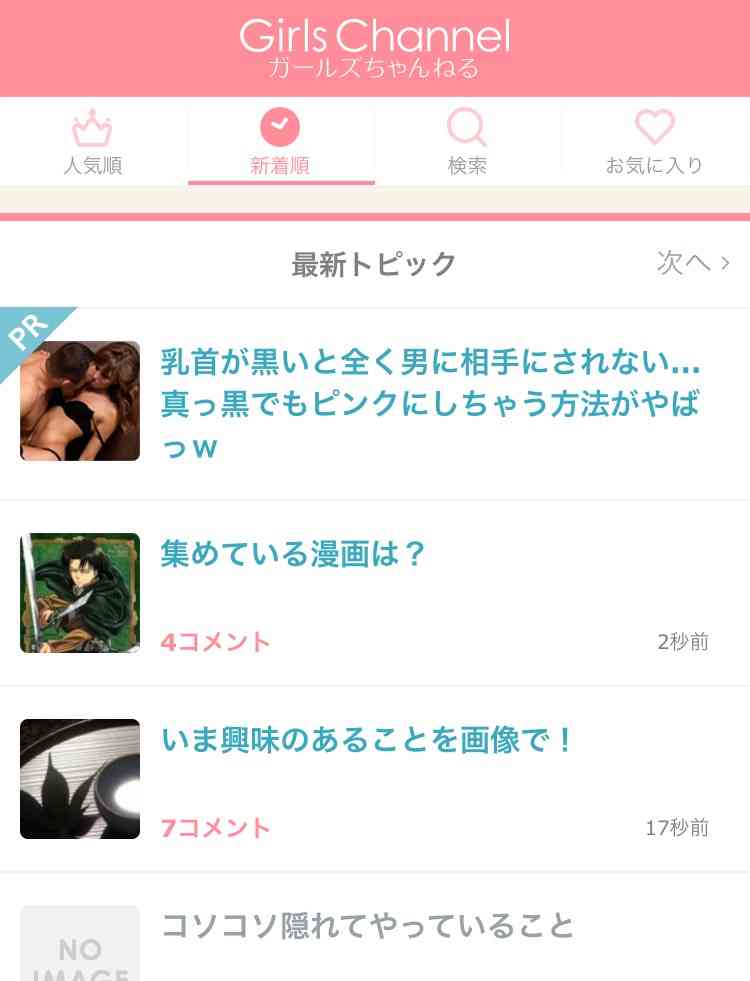
Task: Click the chevron arrow next to 次へ
Action: point(727,263)
